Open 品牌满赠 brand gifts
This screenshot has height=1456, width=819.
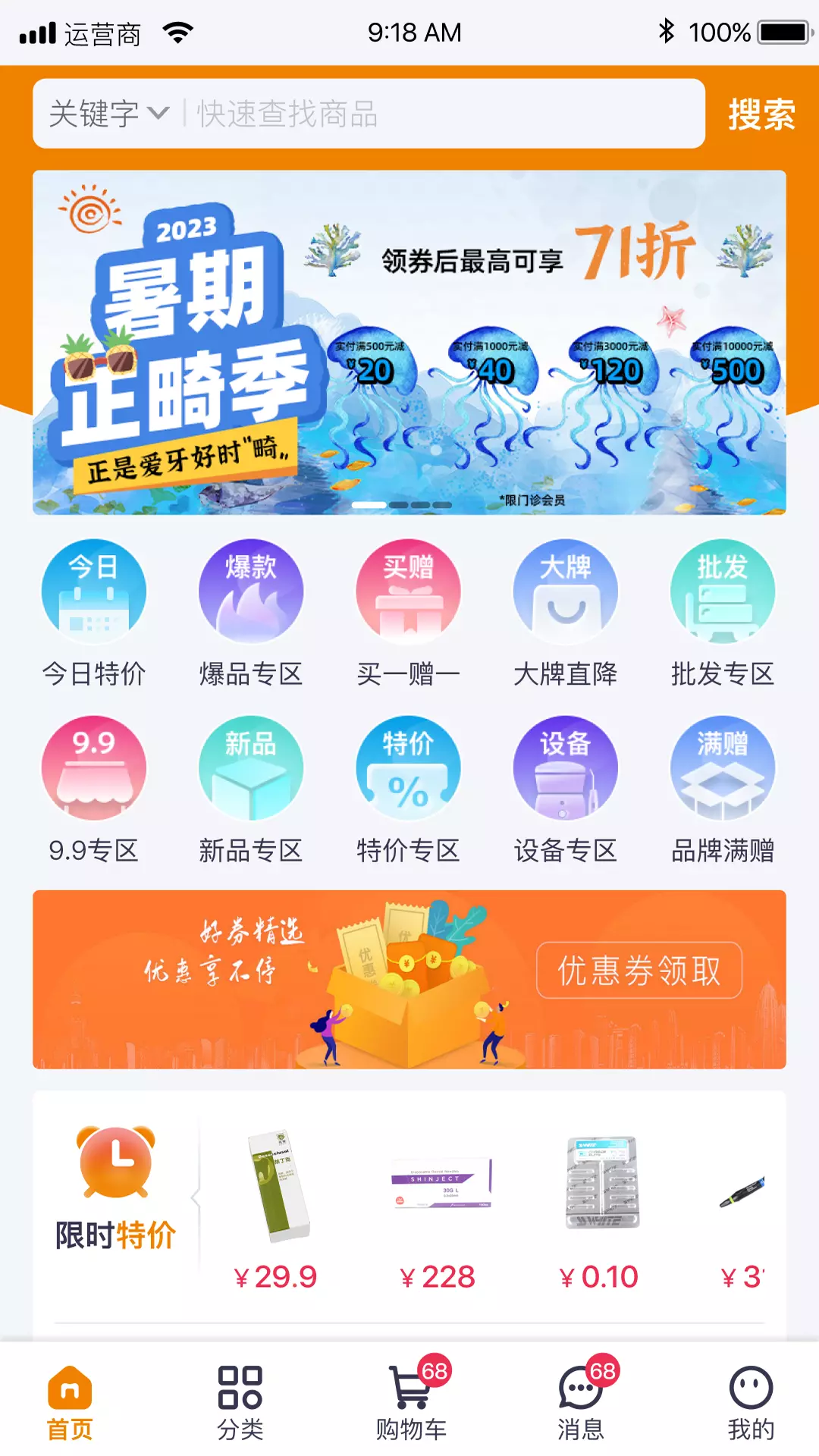(x=723, y=790)
